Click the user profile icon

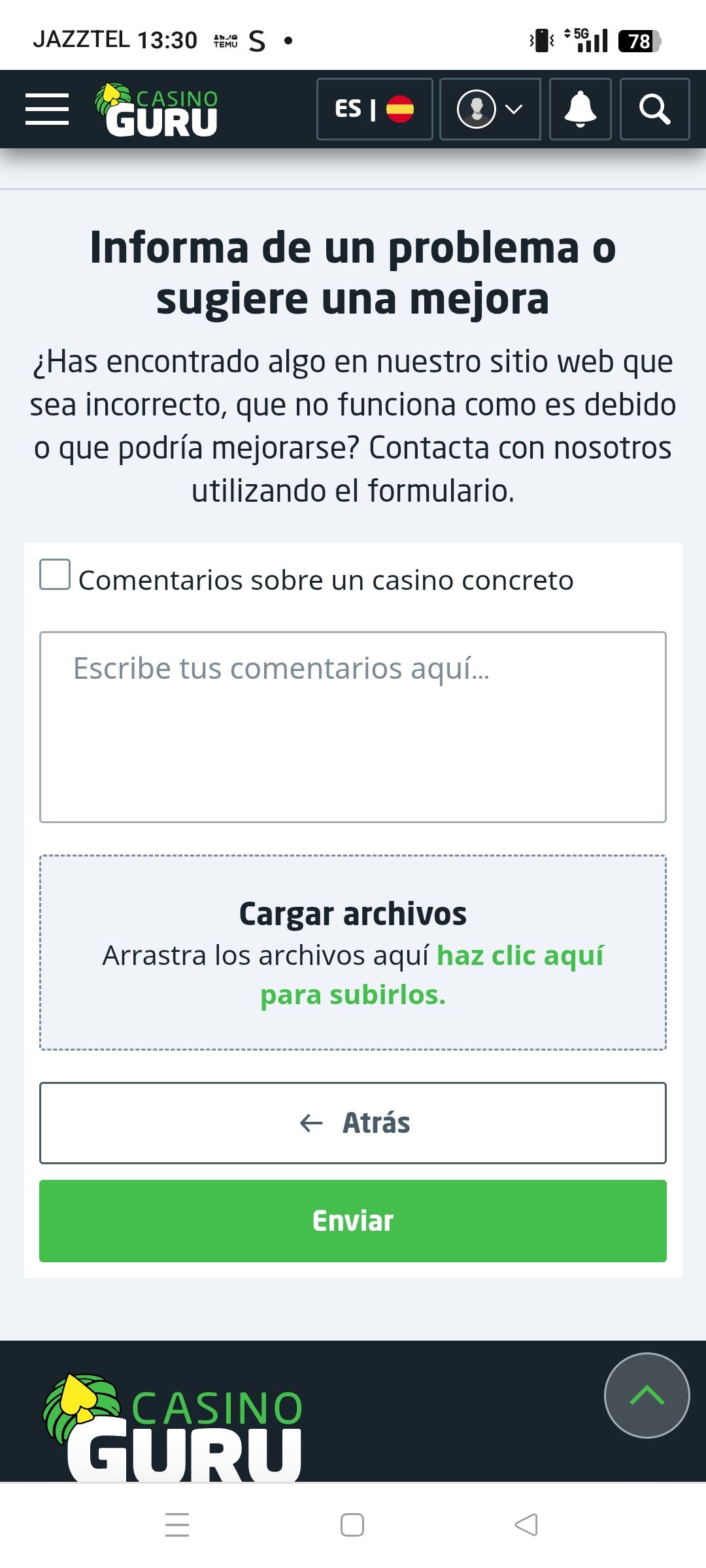[x=477, y=110]
